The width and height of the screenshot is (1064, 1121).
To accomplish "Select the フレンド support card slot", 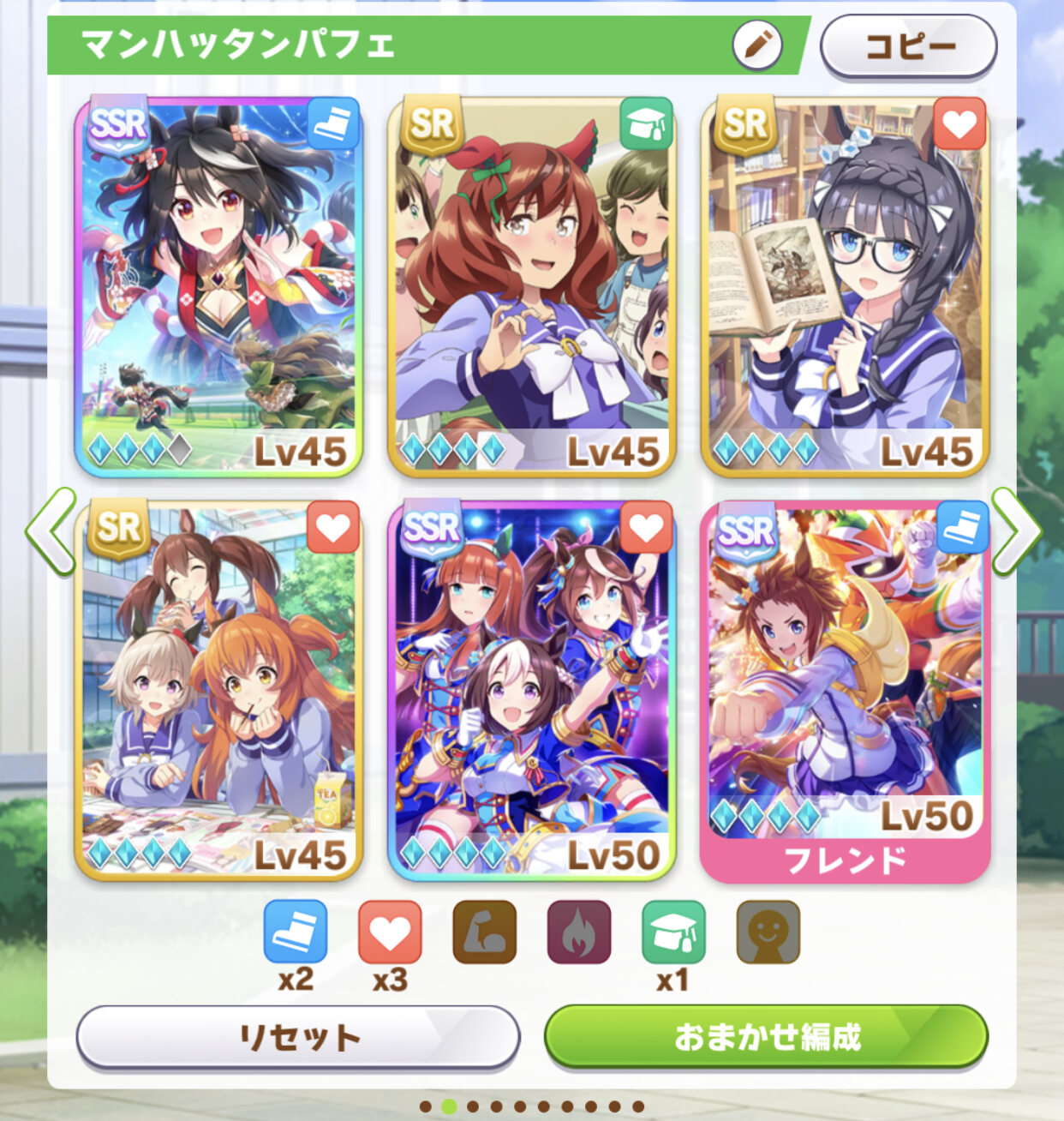I will point(846,692).
